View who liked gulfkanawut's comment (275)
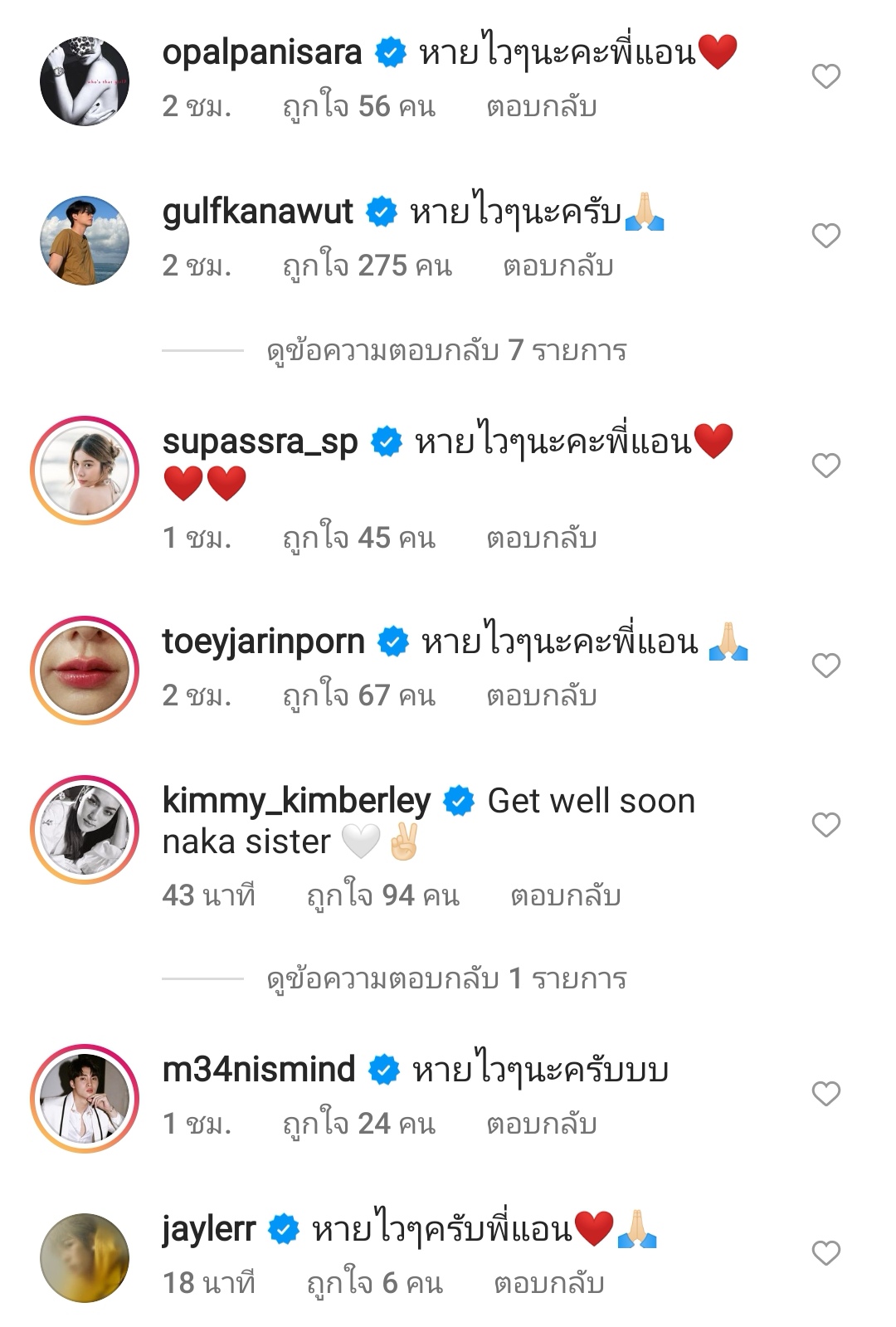 tap(367, 266)
